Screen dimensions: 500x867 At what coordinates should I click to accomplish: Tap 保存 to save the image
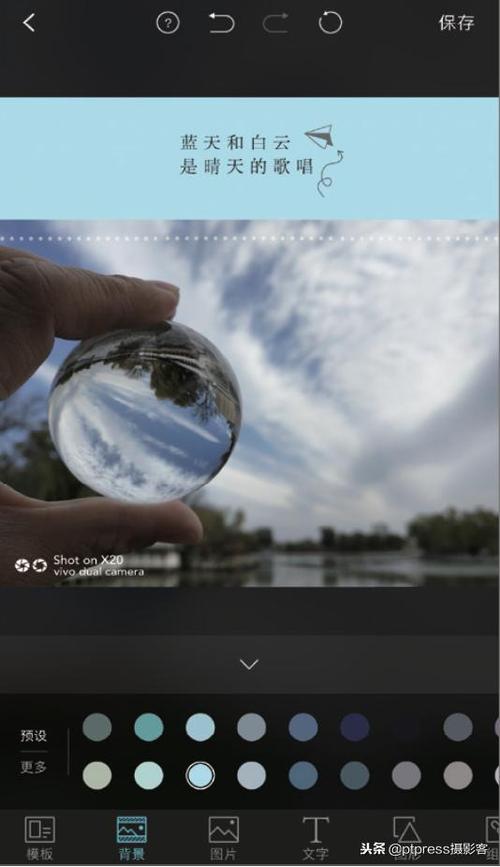pos(456,23)
